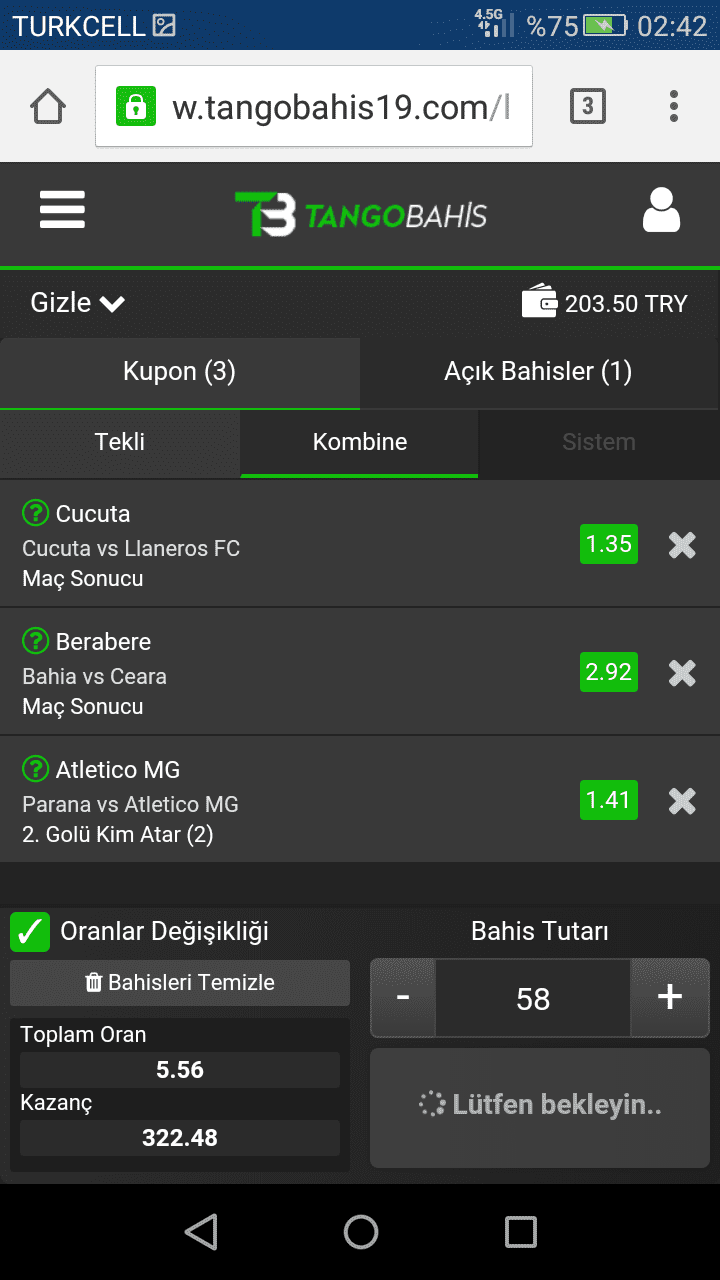This screenshot has width=720, height=1280.
Task: Increase bet amount with plus button
Action: point(669,998)
